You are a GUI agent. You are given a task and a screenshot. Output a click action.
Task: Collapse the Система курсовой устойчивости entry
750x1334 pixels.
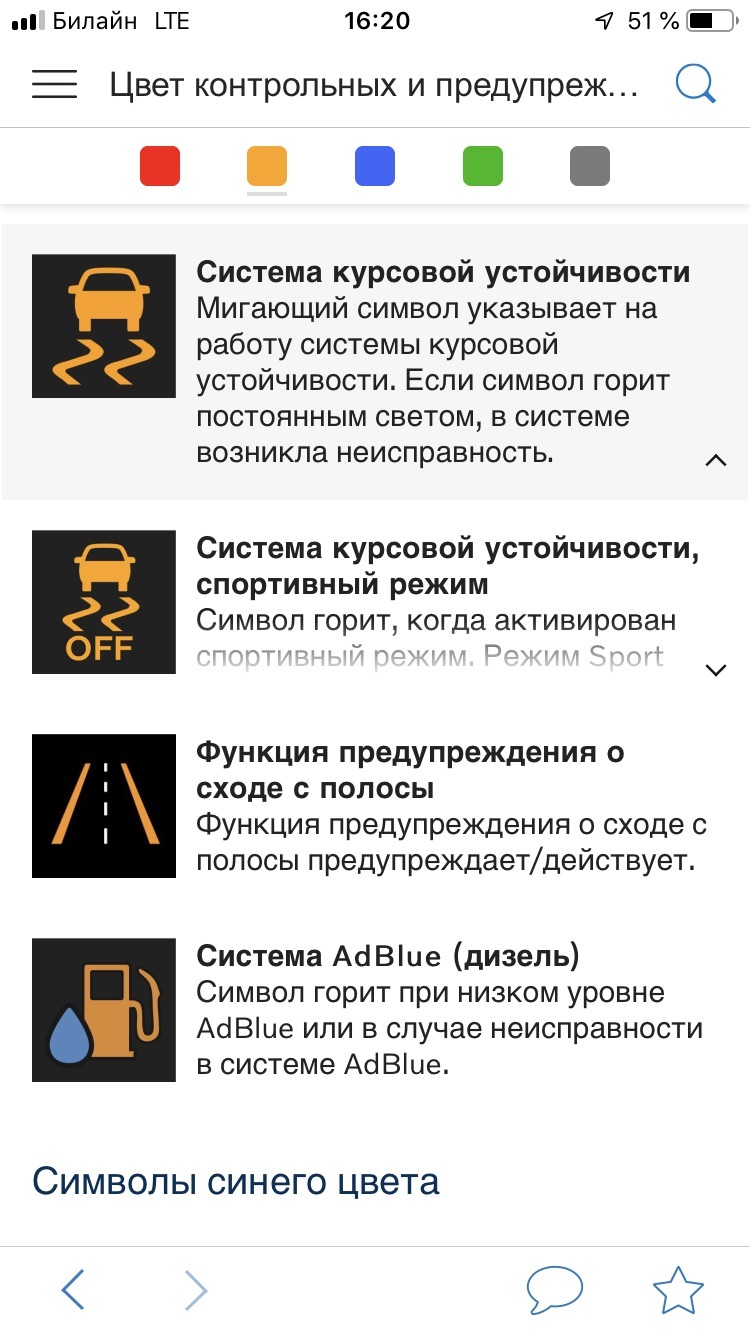(715, 460)
